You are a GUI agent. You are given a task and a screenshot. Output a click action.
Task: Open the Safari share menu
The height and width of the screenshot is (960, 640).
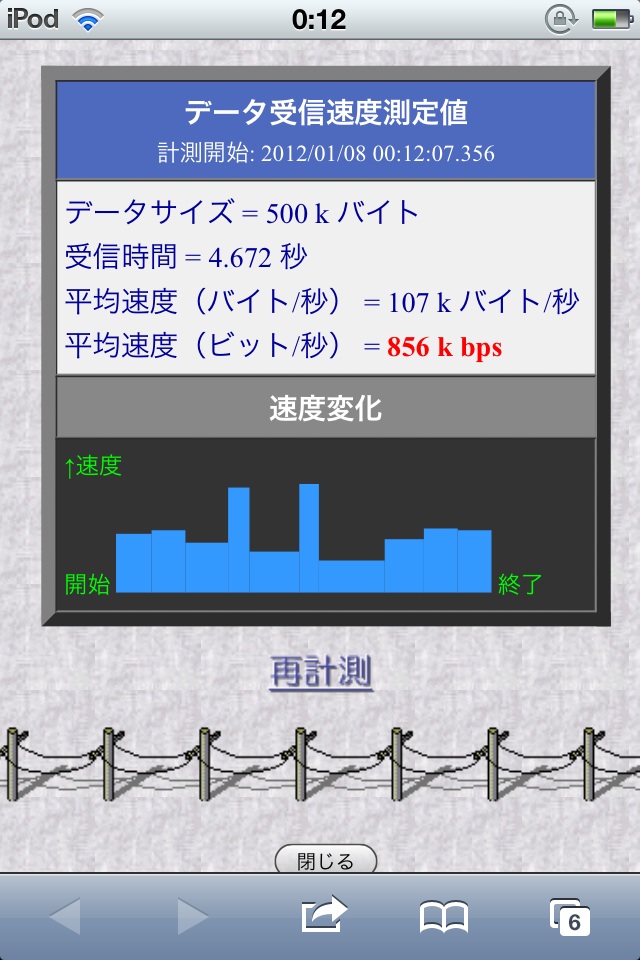point(322,916)
